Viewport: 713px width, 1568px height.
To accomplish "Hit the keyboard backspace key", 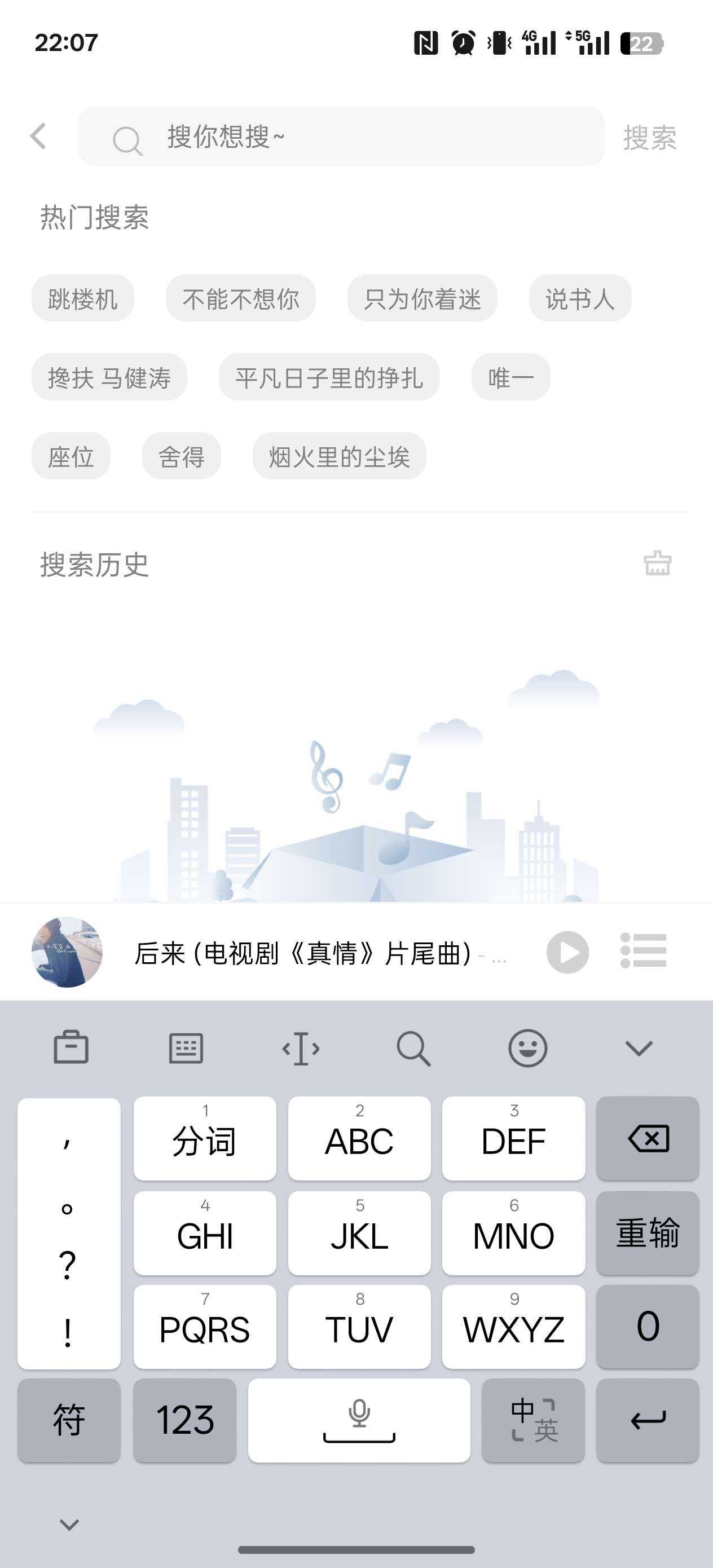I will click(648, 1138).
